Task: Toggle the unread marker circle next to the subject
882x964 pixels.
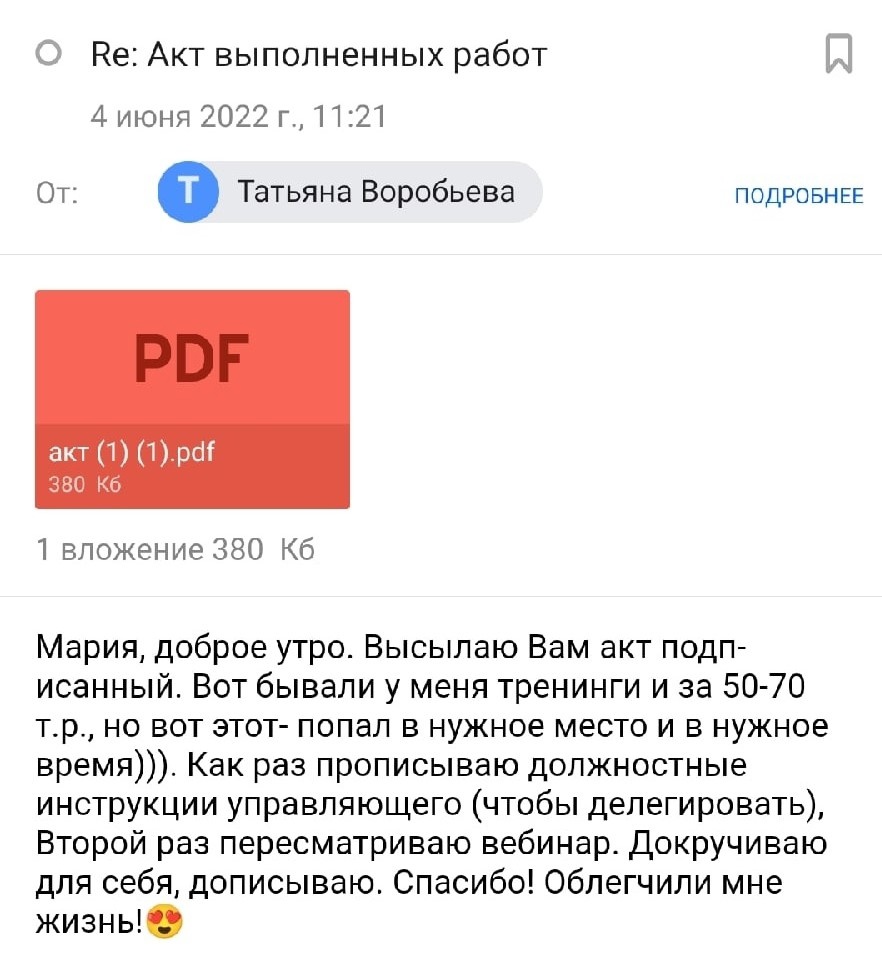Action: (48, 54)
